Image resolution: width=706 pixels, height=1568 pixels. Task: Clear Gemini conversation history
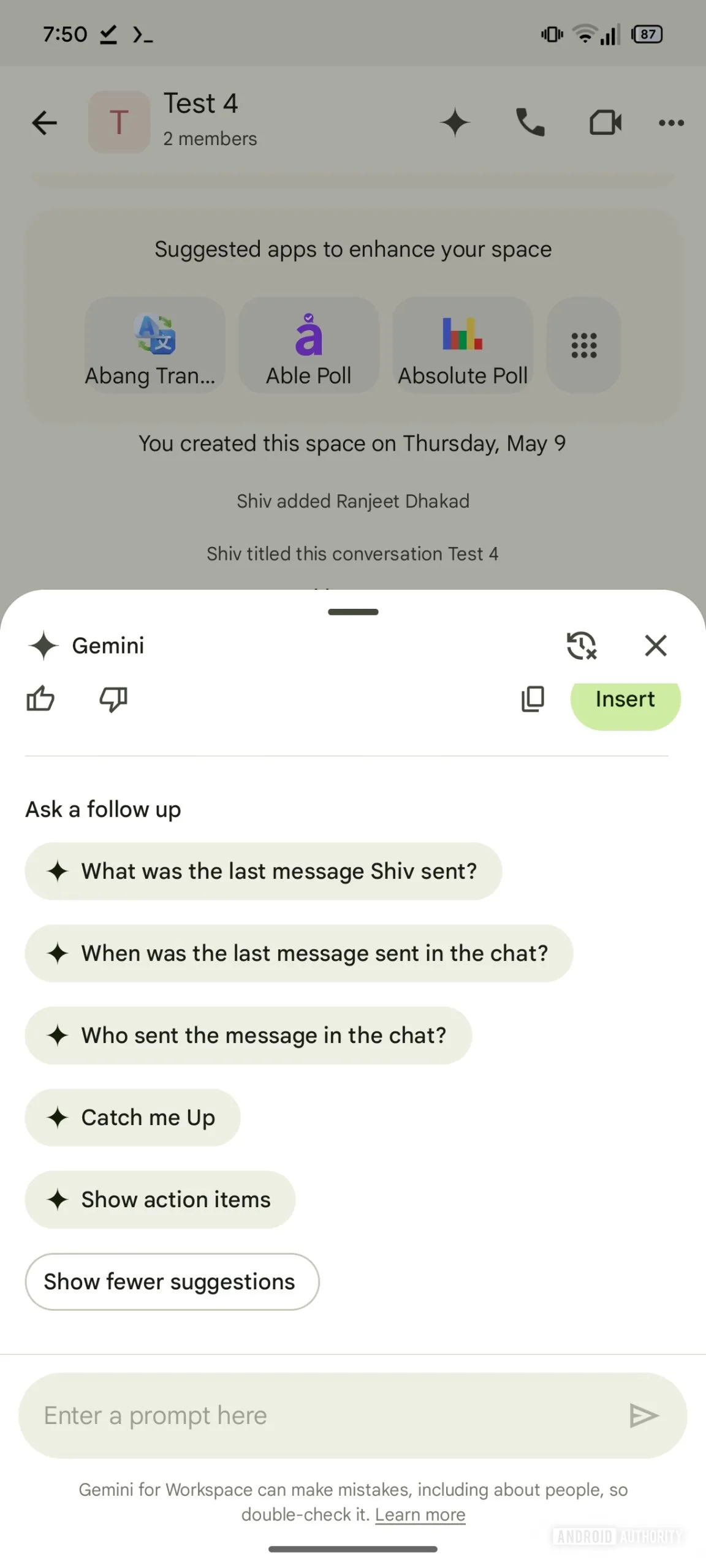coord(581,645)
